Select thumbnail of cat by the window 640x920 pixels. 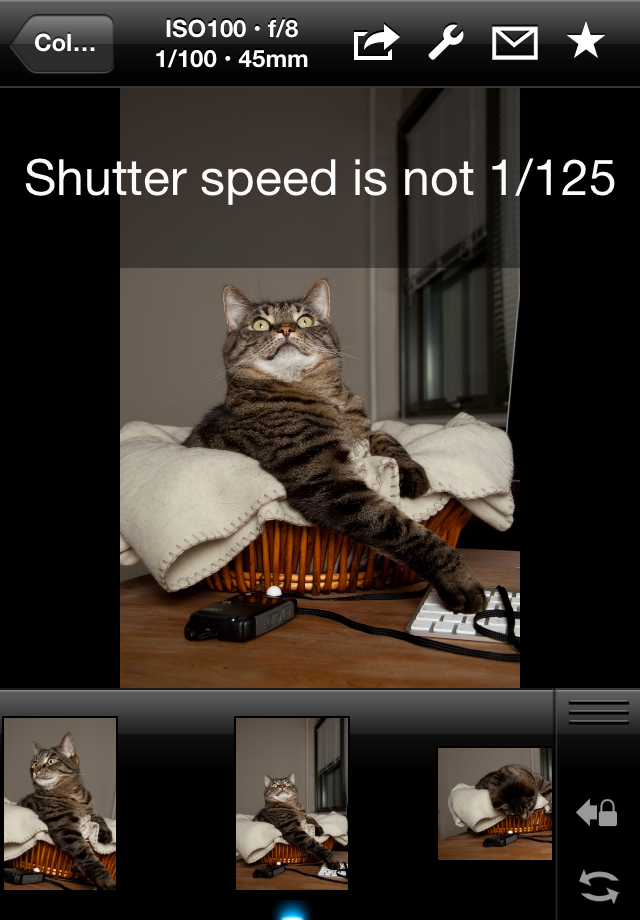click(292, 802)
